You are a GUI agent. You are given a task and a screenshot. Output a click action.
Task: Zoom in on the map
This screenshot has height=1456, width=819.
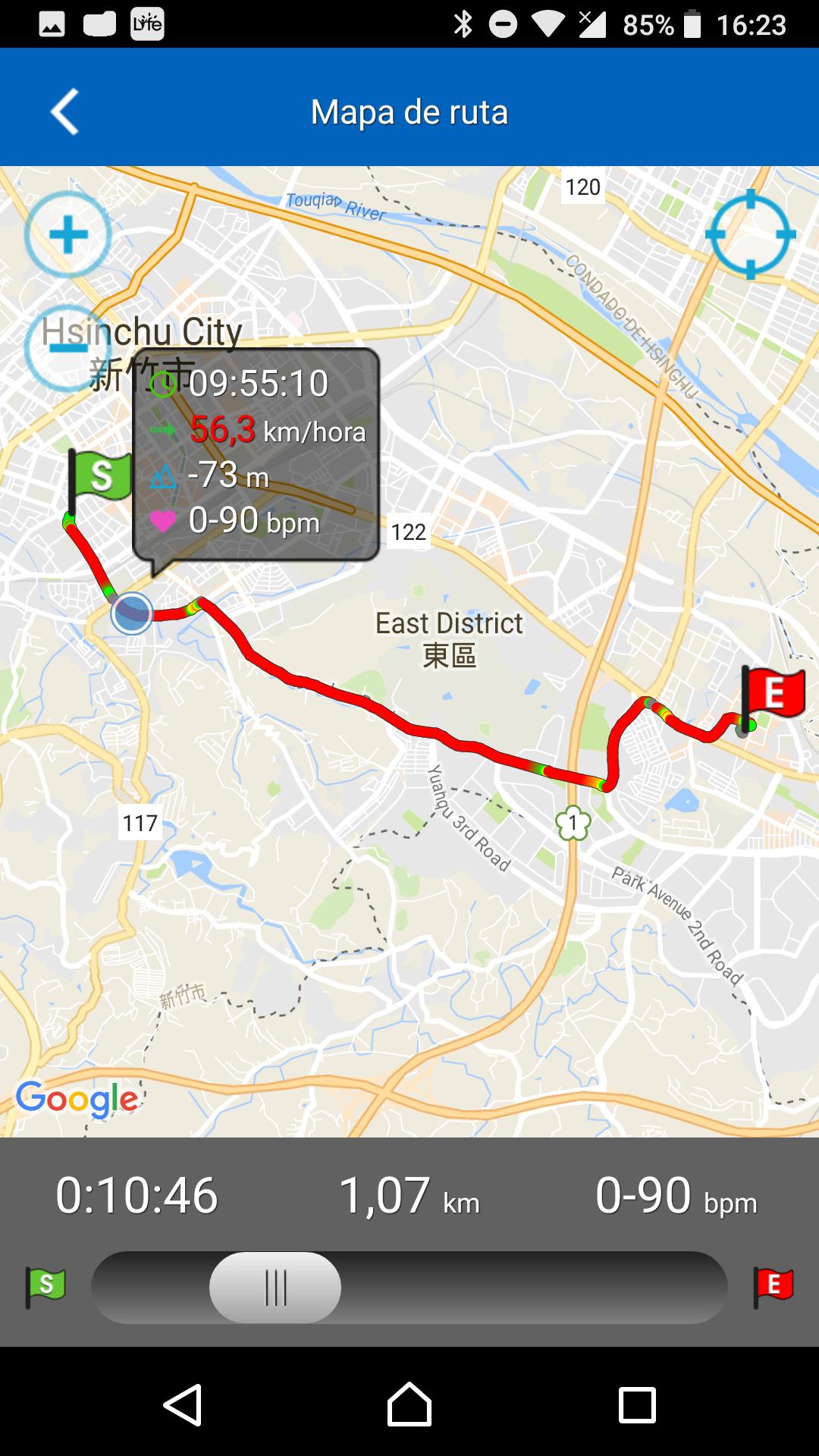pos(68,234)
